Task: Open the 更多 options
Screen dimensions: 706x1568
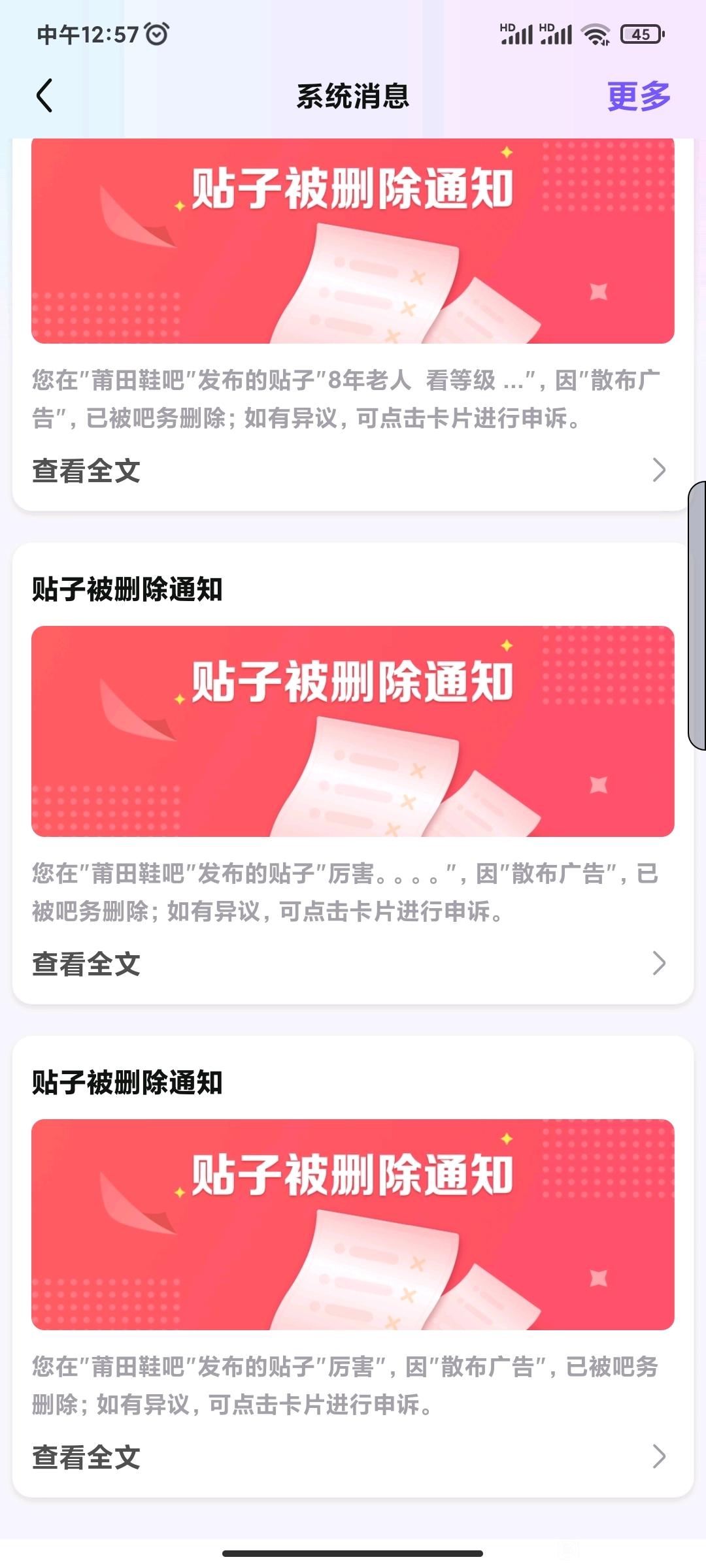Action: [639, 96]
